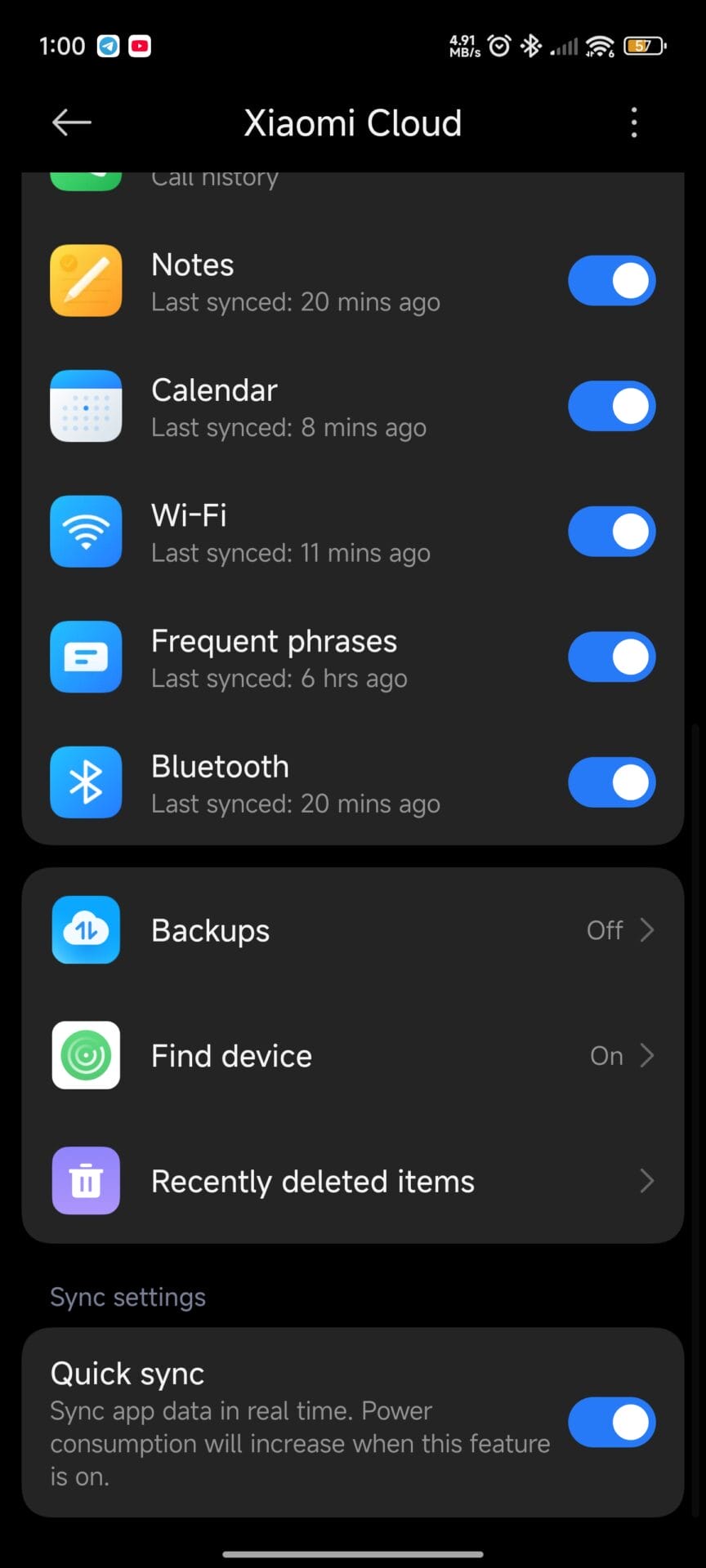Toggle the Bluetooth sync switch

point(611,782)
